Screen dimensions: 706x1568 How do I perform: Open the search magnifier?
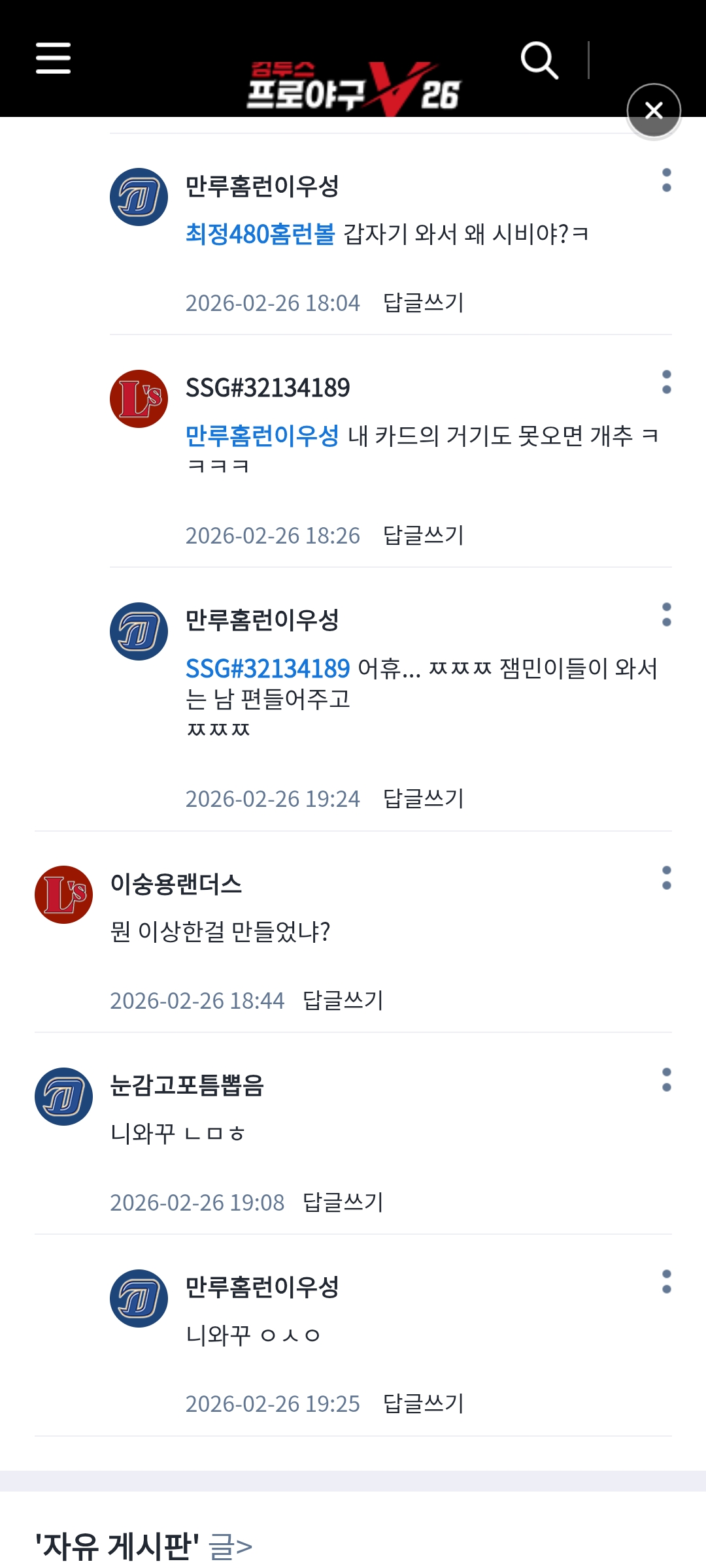[x=539, y=61]
